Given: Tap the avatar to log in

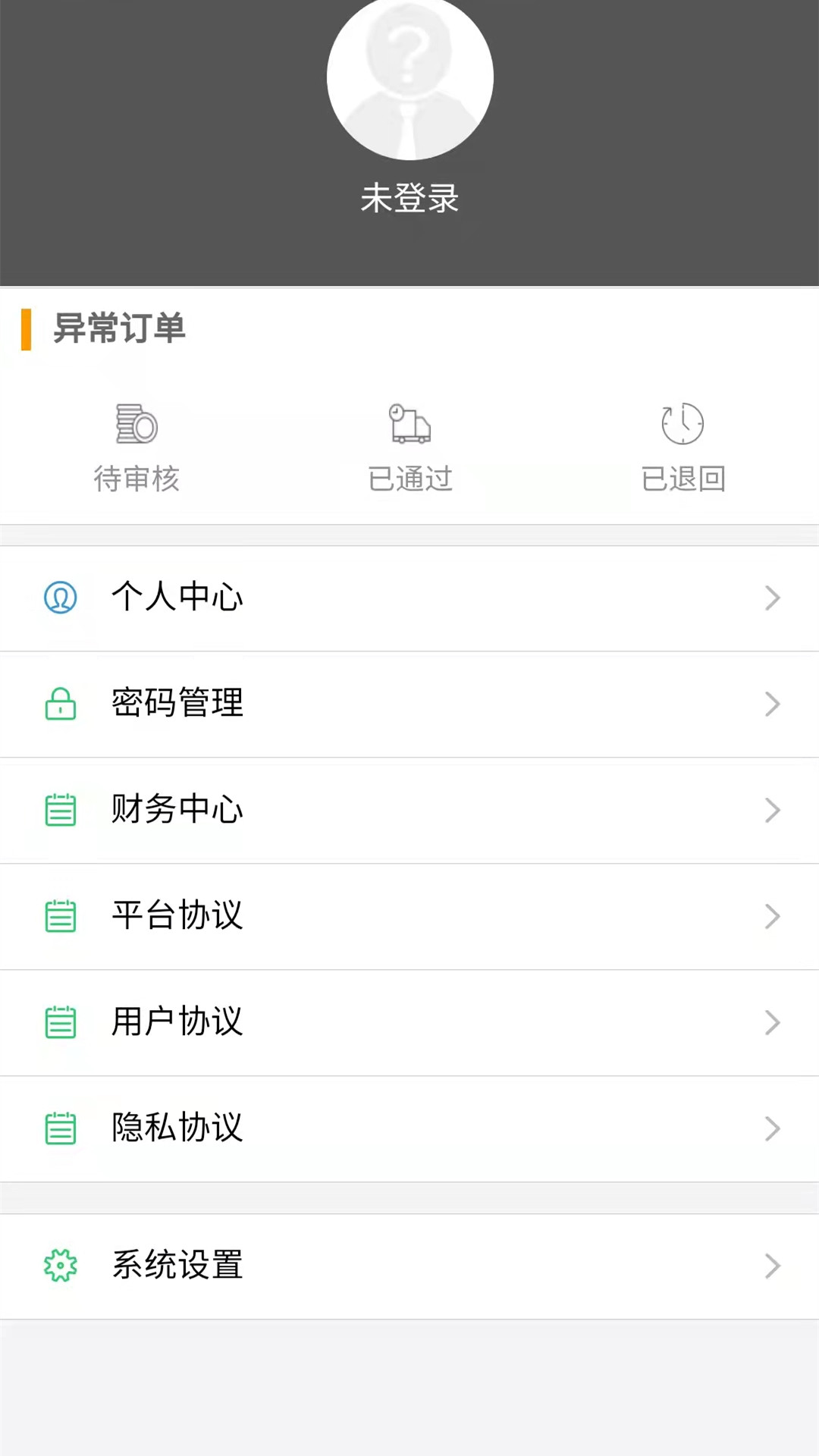Looking at the screenshot, I should click(409, 80).
